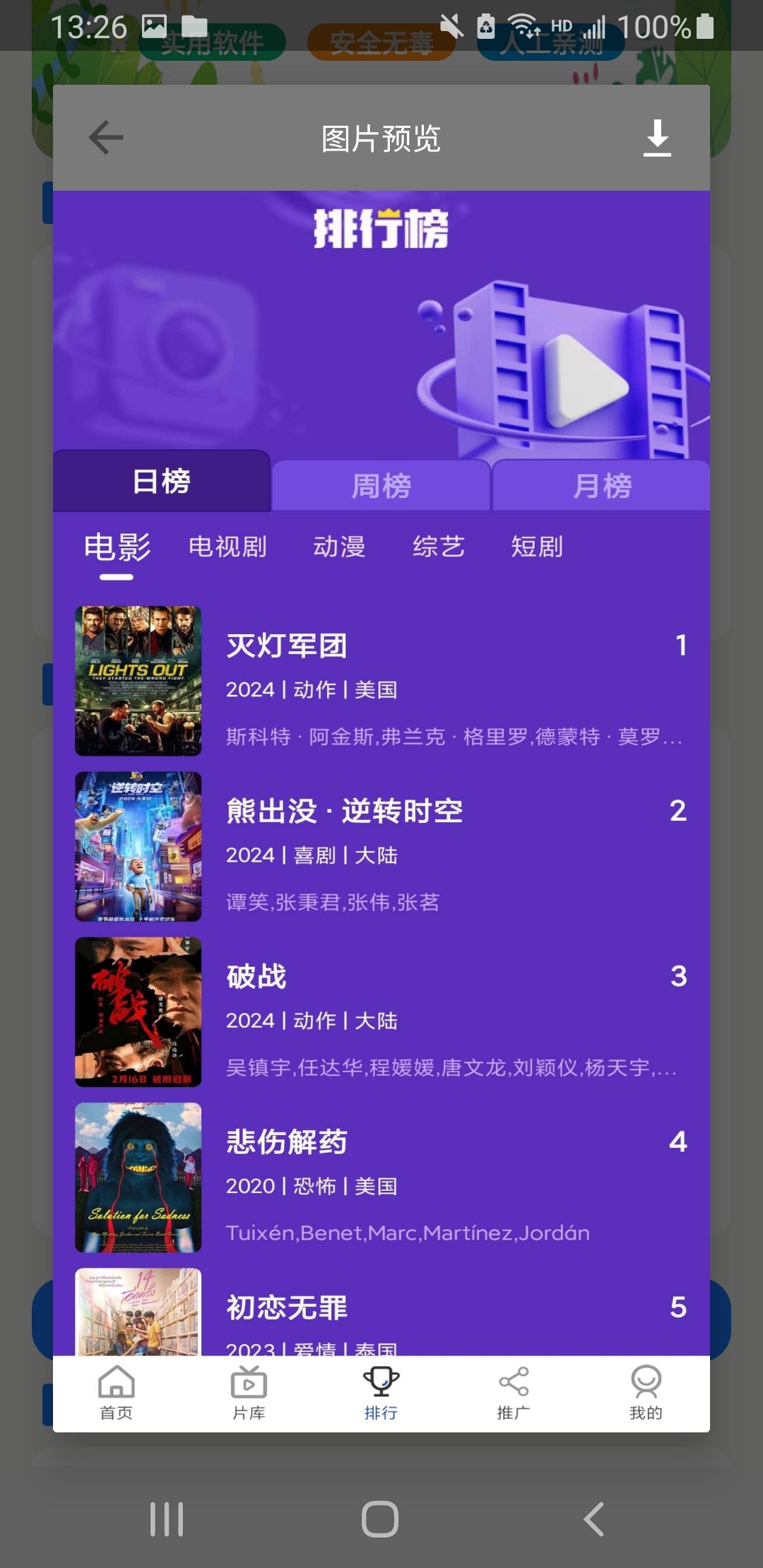Open the recent apps overview
Screen dimensions: 763x1568
click(x=167, y=1519)
